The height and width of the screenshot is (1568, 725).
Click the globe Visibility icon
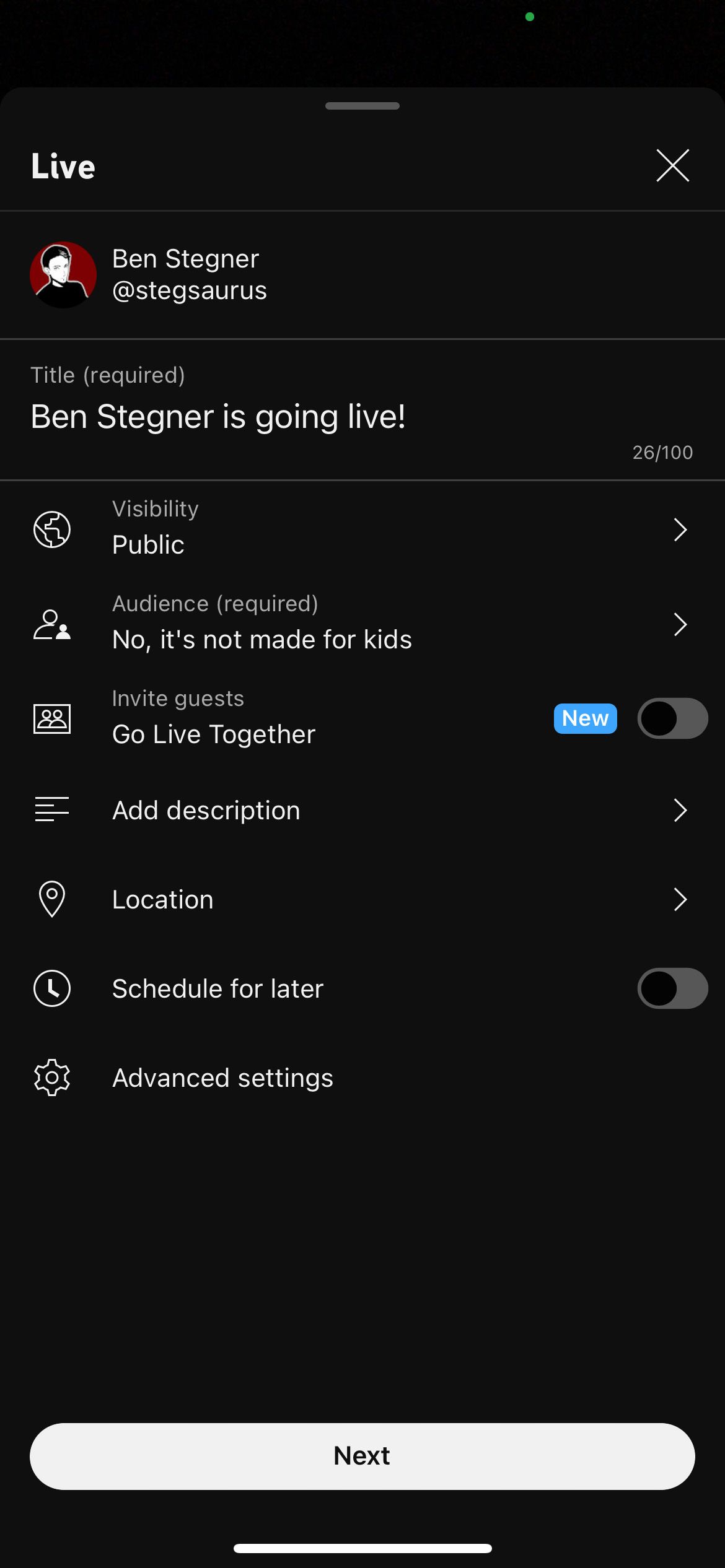point(53,529)
